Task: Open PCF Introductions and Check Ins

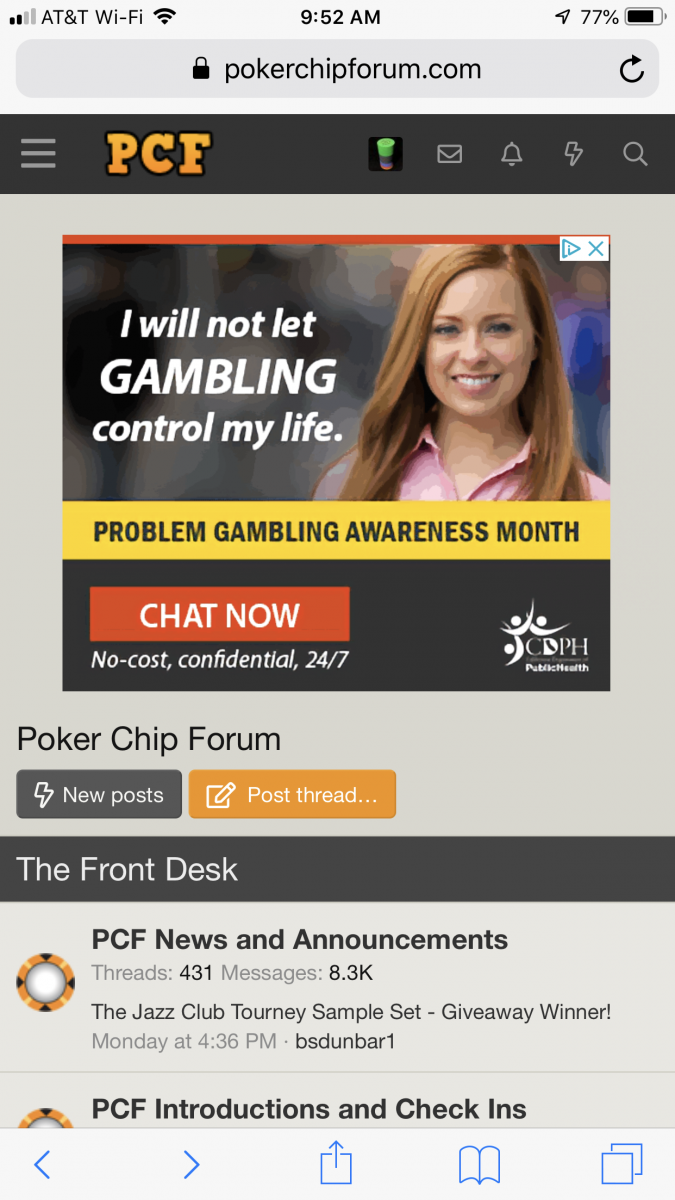Action: coord(308,1109)
